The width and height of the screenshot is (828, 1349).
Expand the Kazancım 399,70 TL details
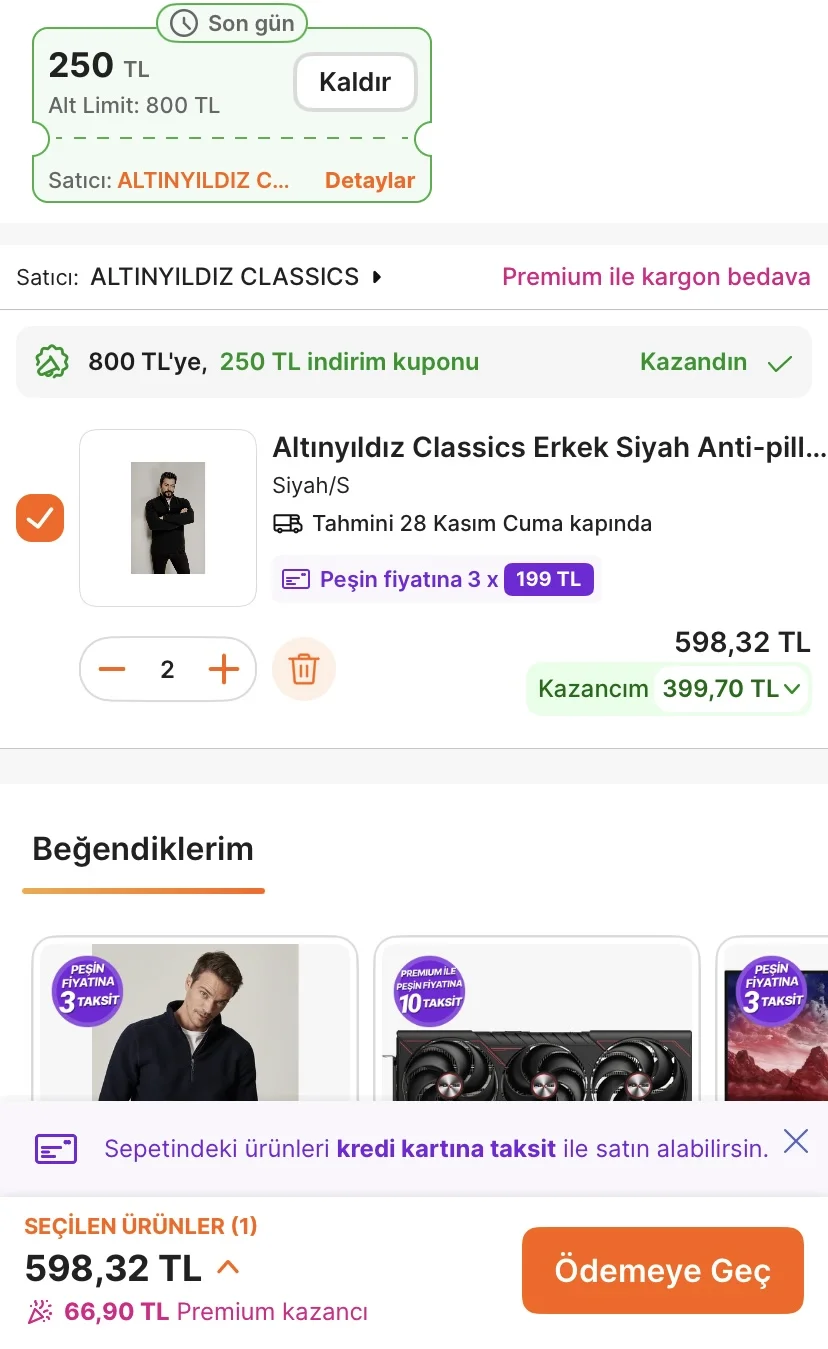[731, 689]
